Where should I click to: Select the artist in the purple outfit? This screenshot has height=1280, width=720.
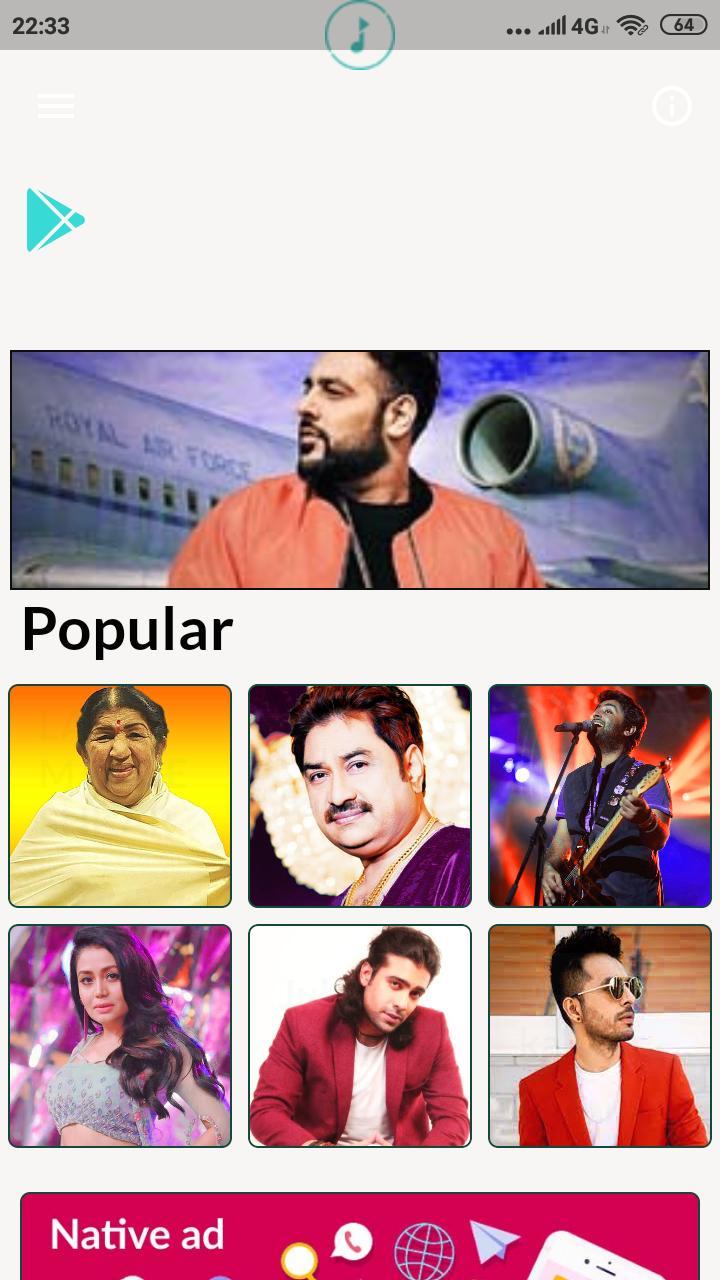[360, 796]
